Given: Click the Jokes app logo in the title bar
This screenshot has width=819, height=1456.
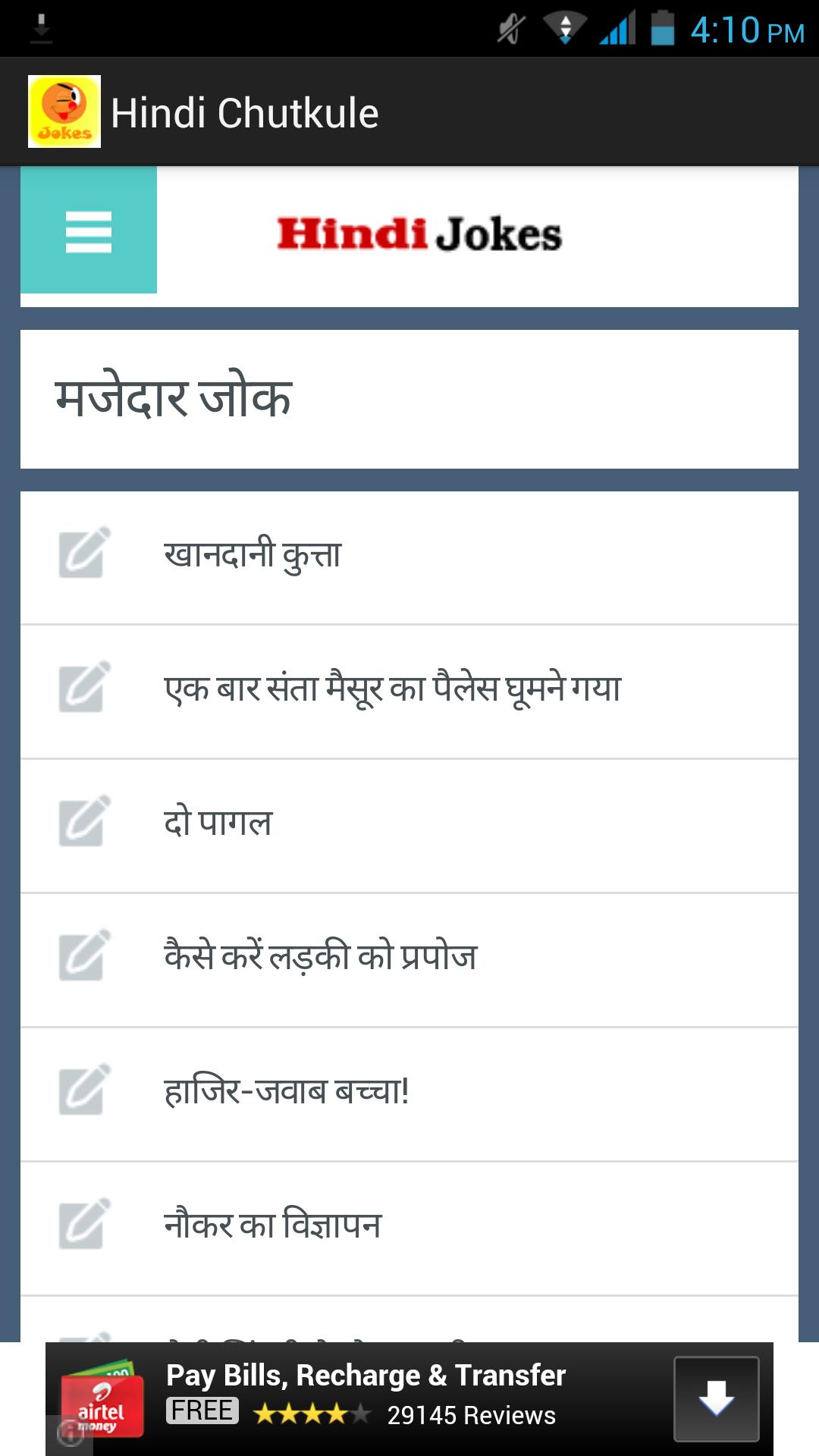Looking at the screenshot, I should [64, 110].
